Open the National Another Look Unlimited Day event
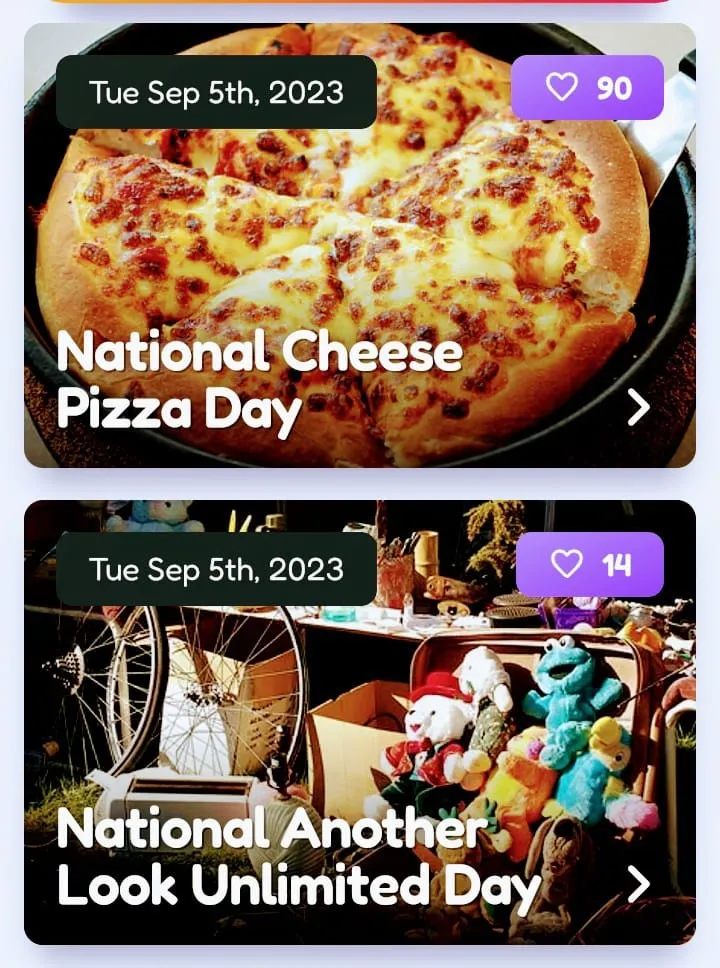The image size is (720, 968). (360, 720)
